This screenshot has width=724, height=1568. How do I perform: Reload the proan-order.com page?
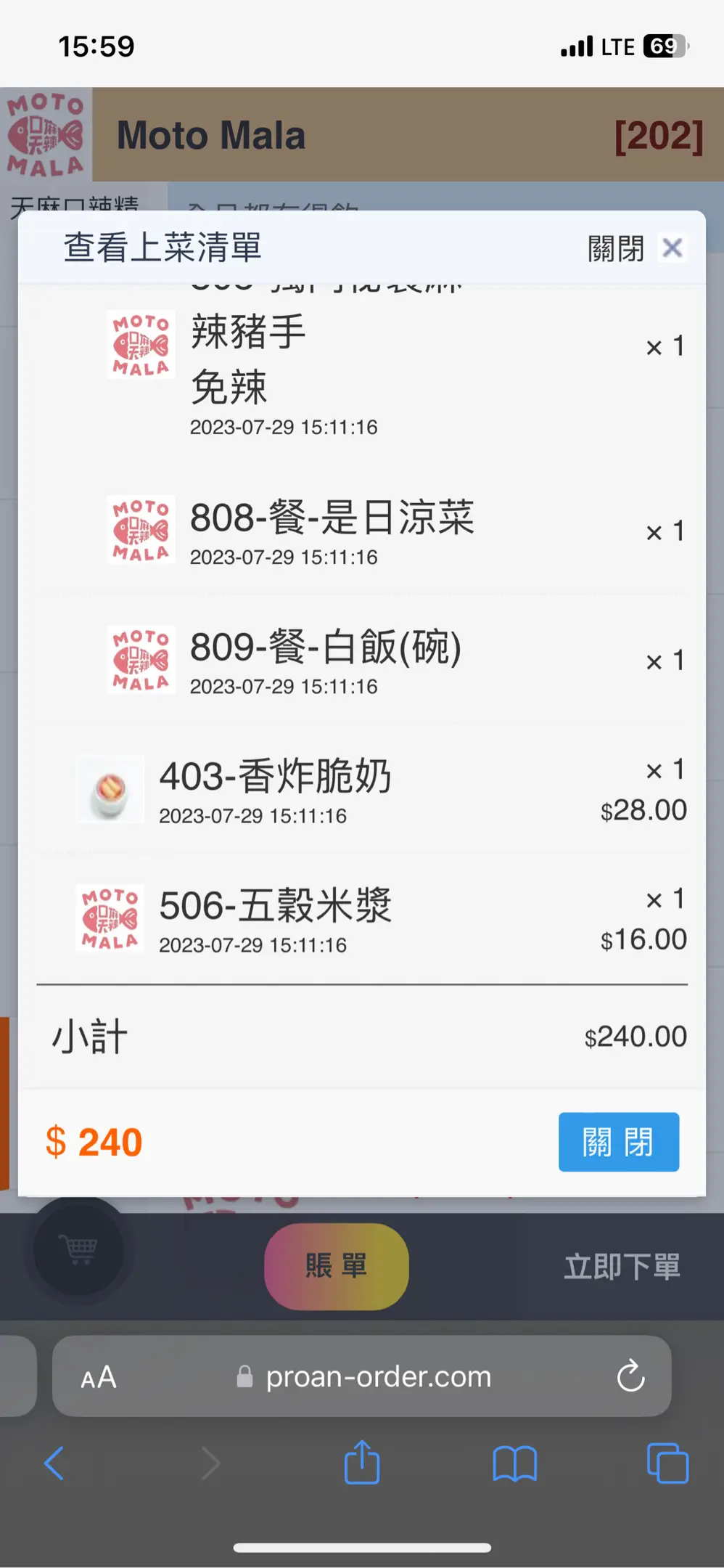click(630, 1376)
